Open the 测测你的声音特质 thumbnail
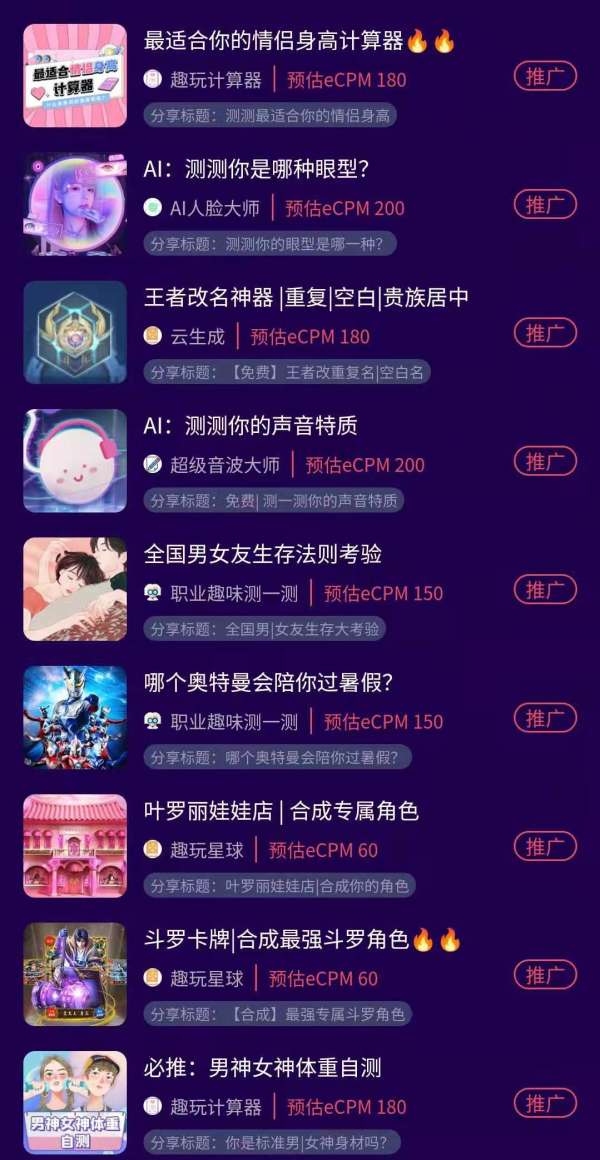 75,461
